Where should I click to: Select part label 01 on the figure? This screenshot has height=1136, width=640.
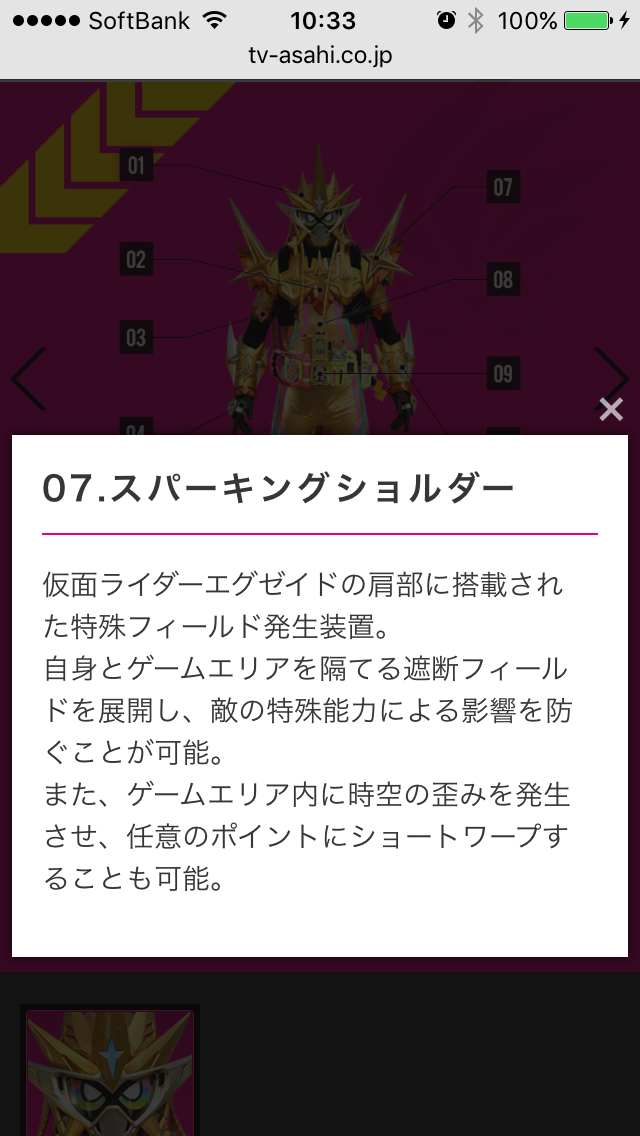[x=136, y=166]
